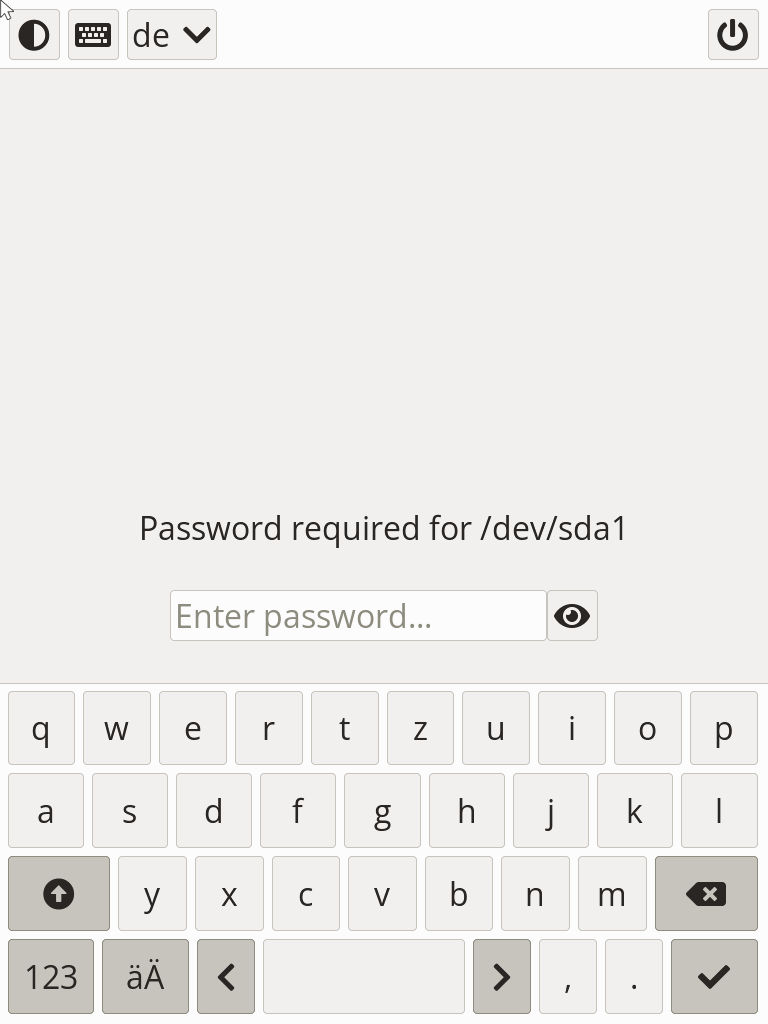Type the period key
Screen dimensions: 768x1024
(x=634, y=976)
